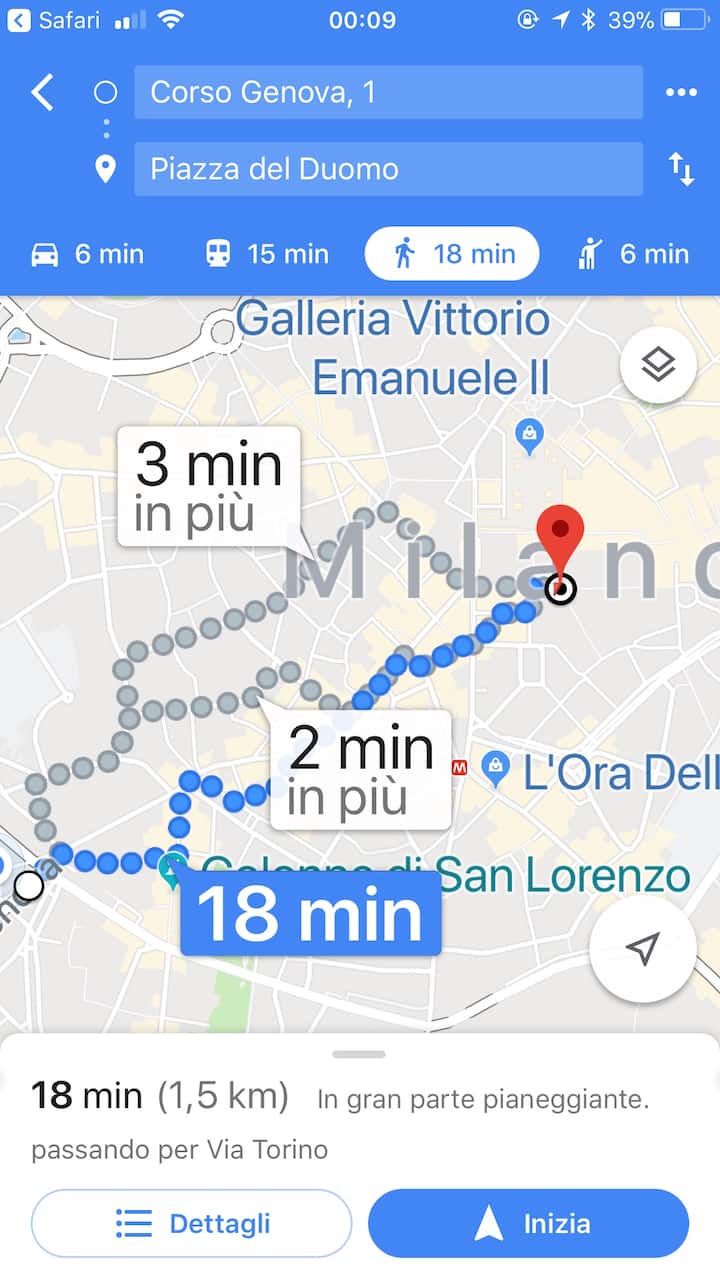
Task: Swap origin and destination
Action: [x=681, y=169]
